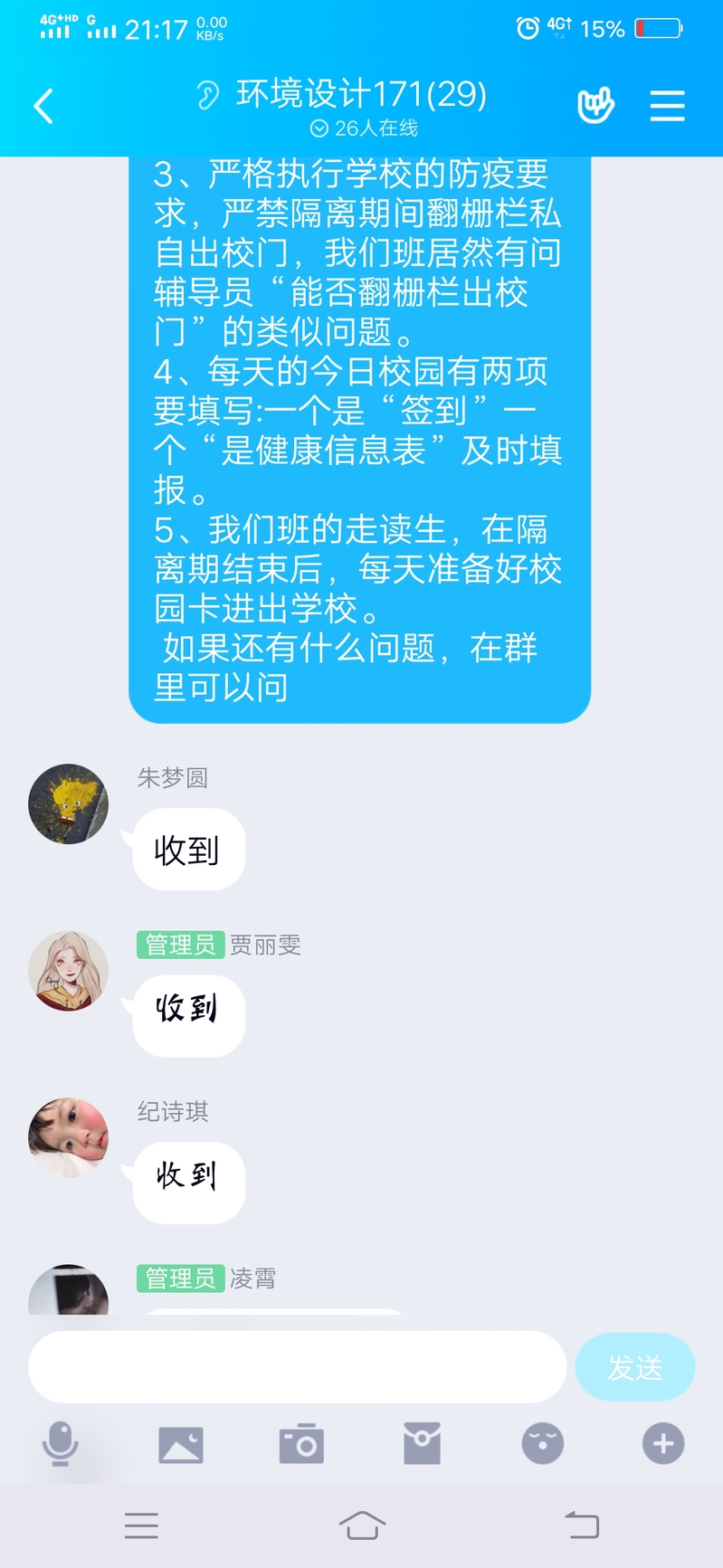View 朱梦圆's profile avatar
Screen dimensions: 723x1568
click(x=69, y=803)
